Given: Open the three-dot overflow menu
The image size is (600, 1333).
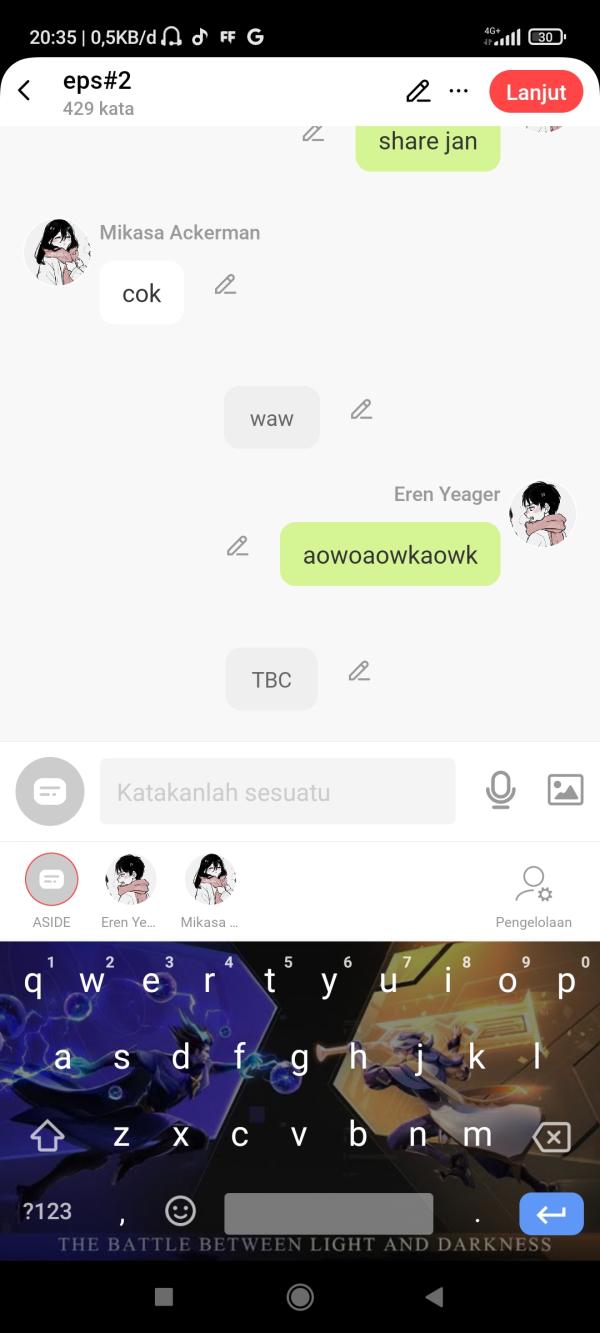Looking at the screenshot, I should click(x=459, y=91).
